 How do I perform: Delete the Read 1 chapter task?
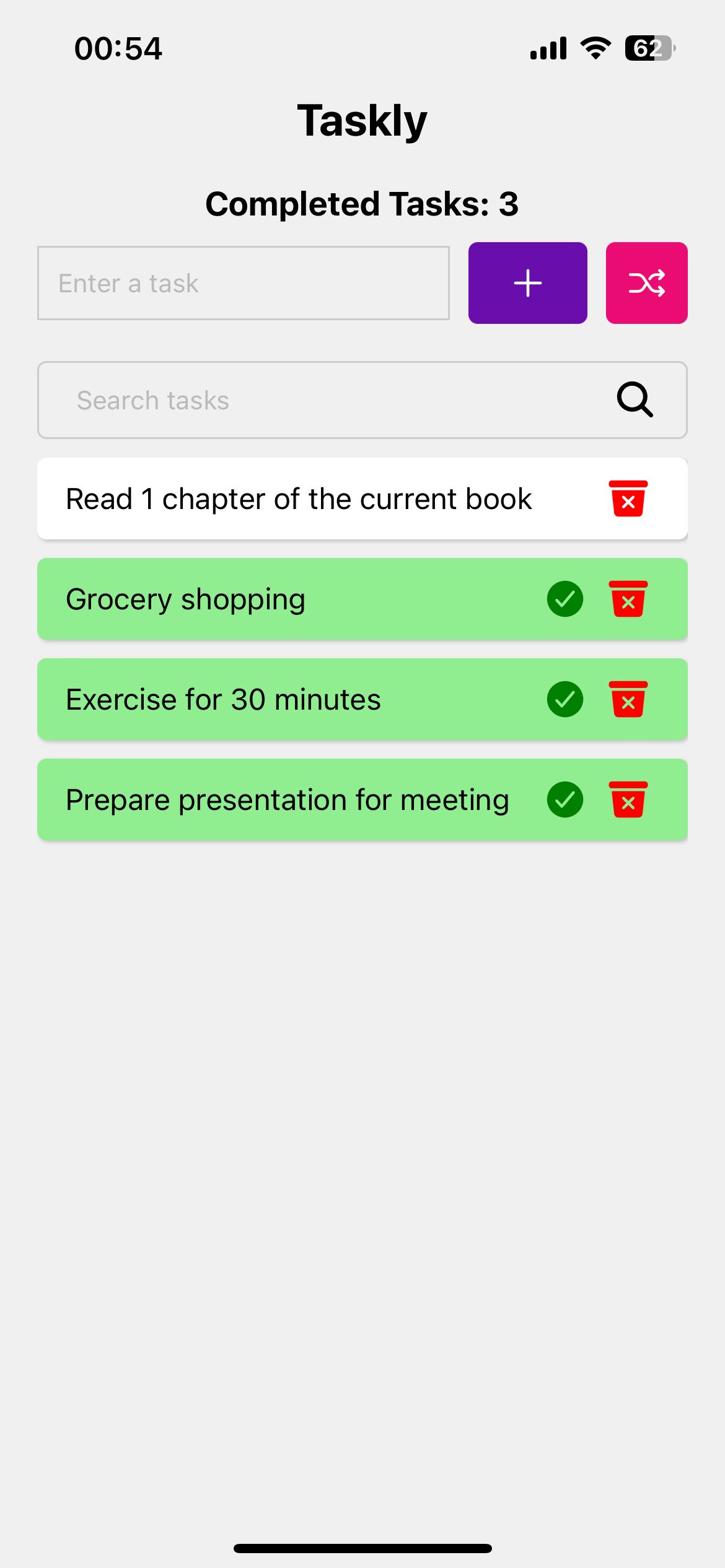point(628,499)
